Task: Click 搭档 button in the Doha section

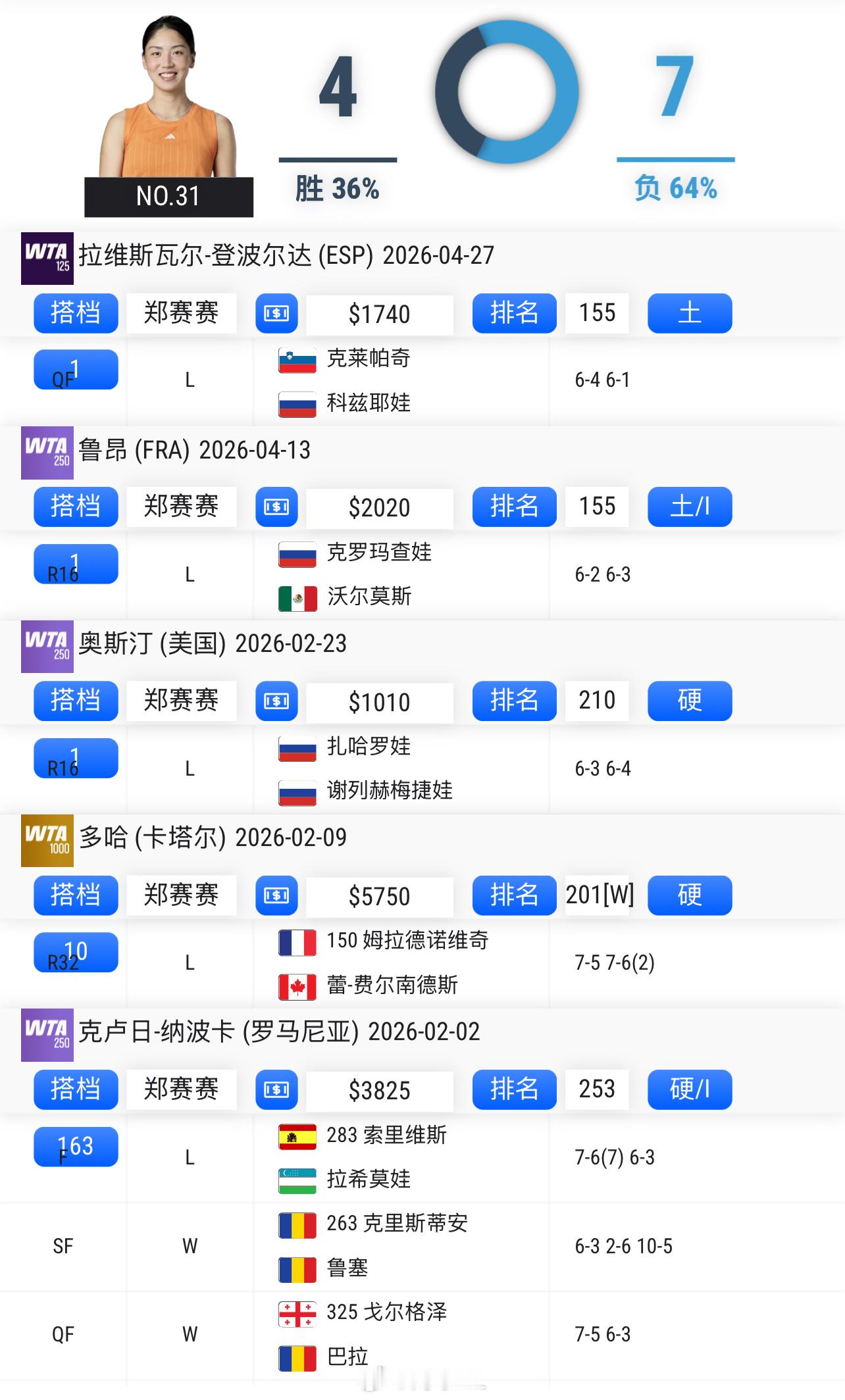Action: coord(75,894)
